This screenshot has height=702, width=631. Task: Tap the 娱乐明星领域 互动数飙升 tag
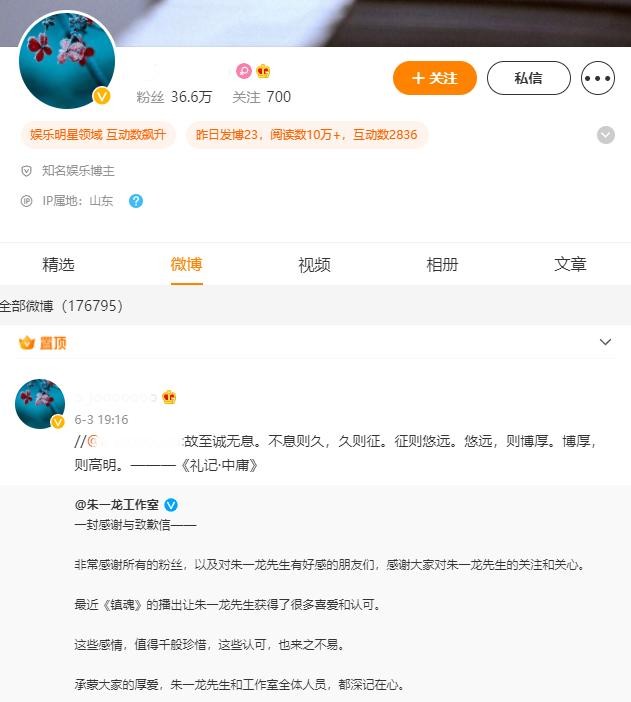click(98, 134)
